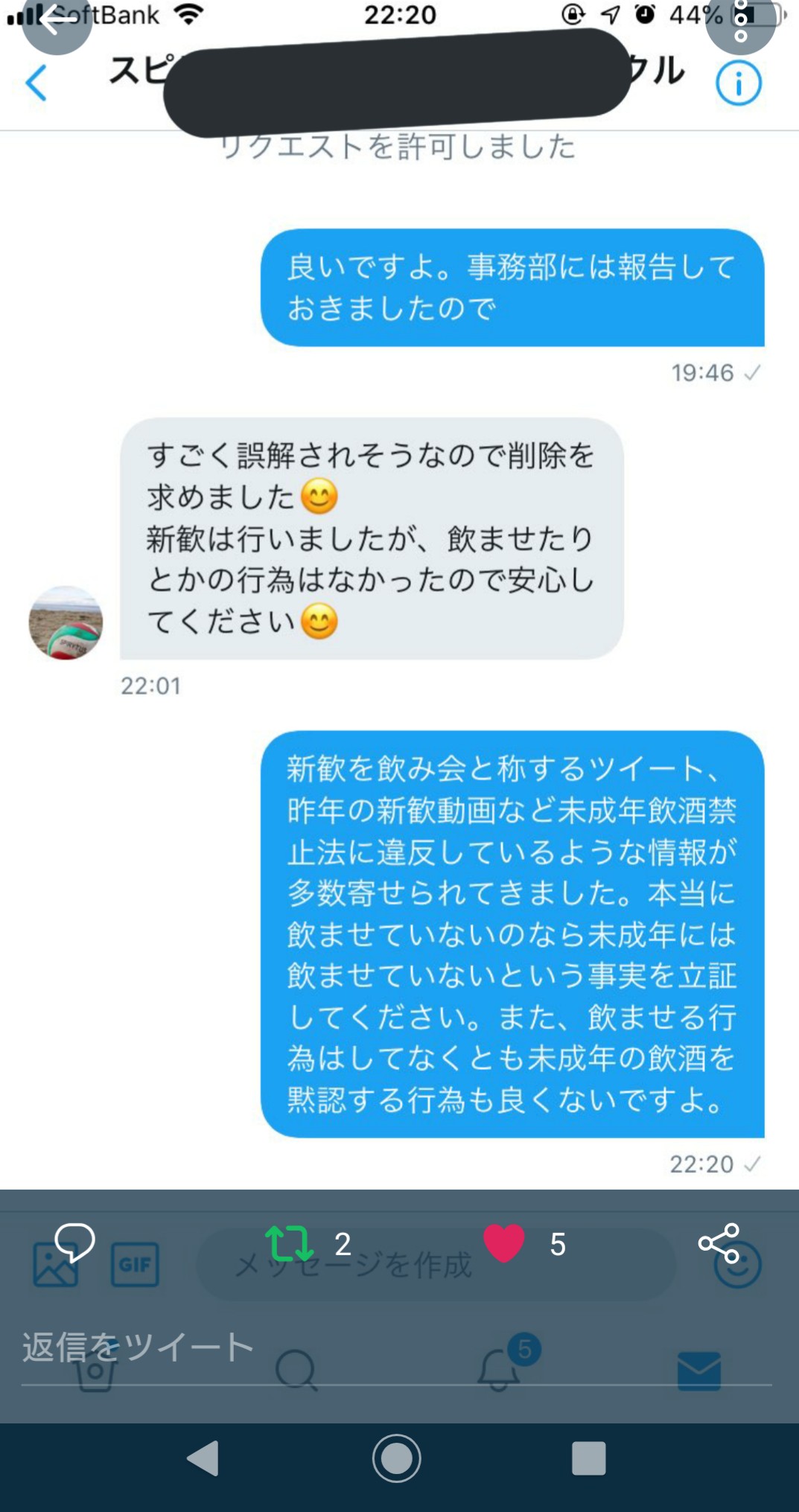This screenshot has height=1512, width=799.
Task: Open the recent apps view
Action: tap(588, 1458)
